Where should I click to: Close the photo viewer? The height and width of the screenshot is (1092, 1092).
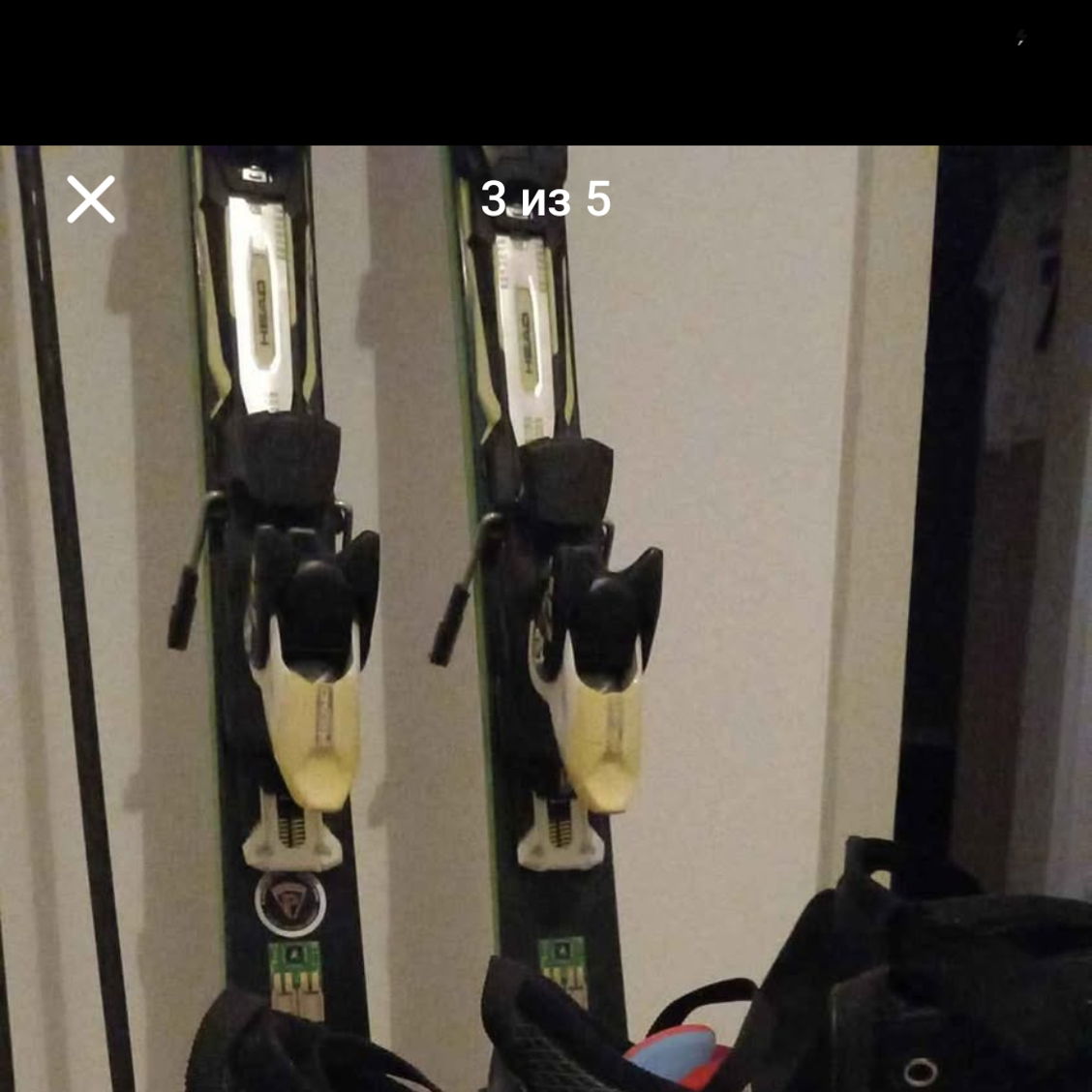[91, 199]
